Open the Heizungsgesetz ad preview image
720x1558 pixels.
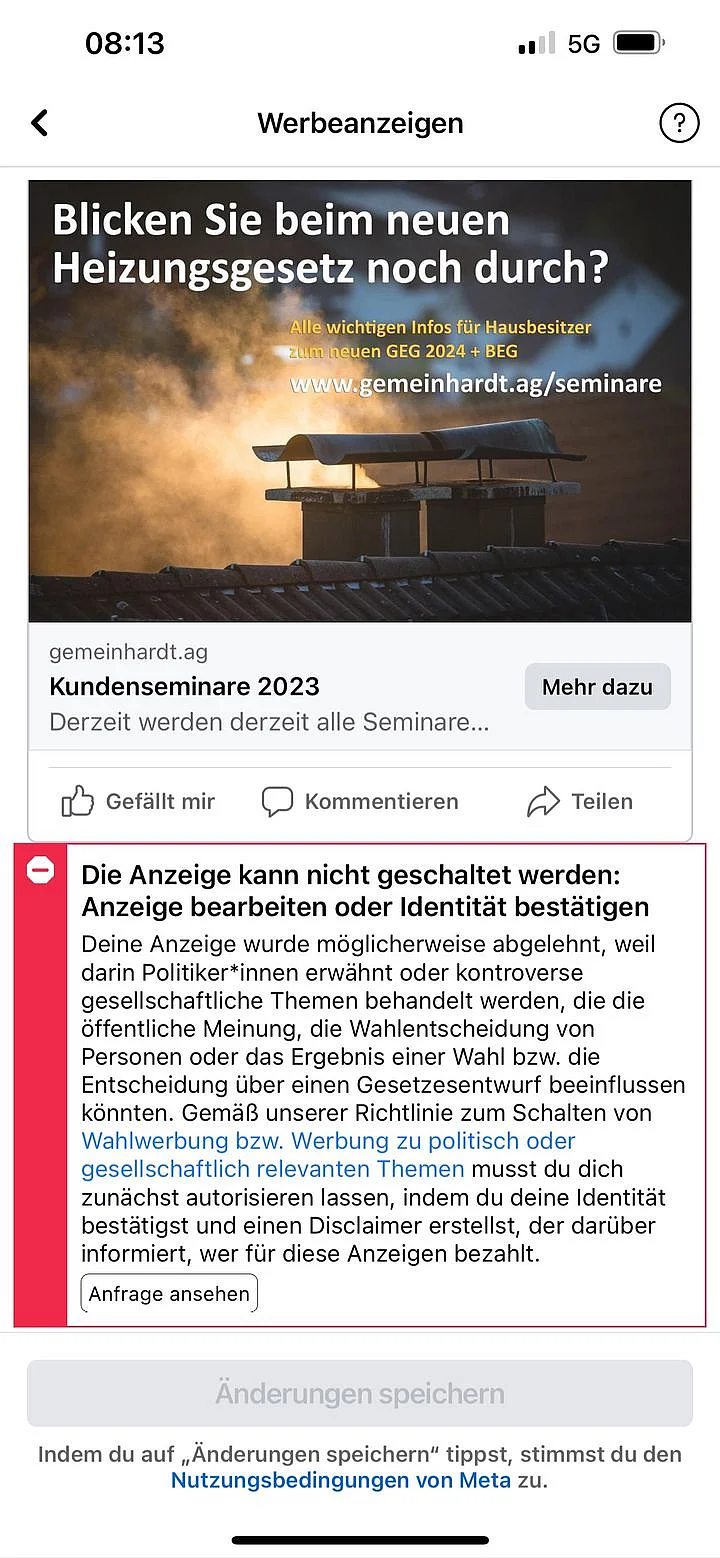pyautogui.click(x=360, y=400)
